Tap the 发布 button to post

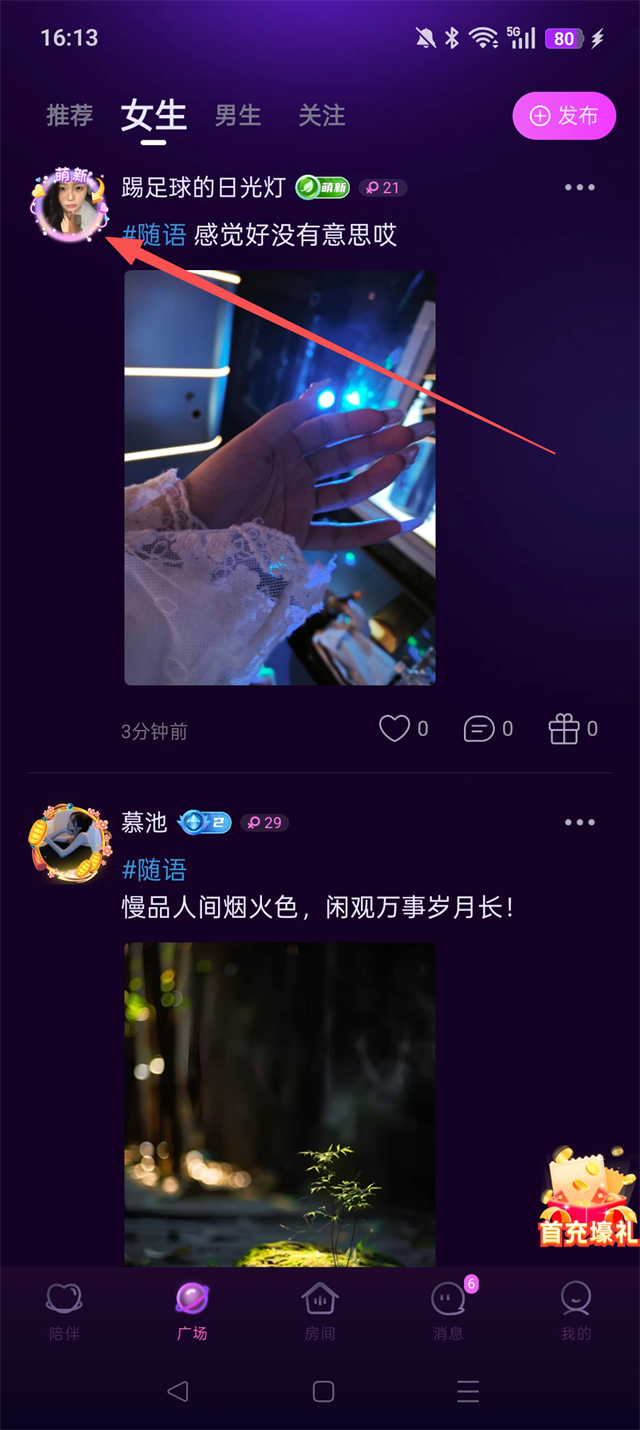563,116
